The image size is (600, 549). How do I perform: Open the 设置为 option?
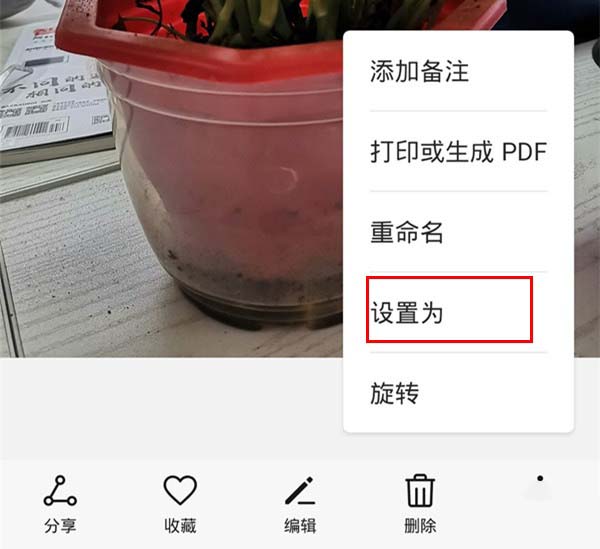coord(407,313)
